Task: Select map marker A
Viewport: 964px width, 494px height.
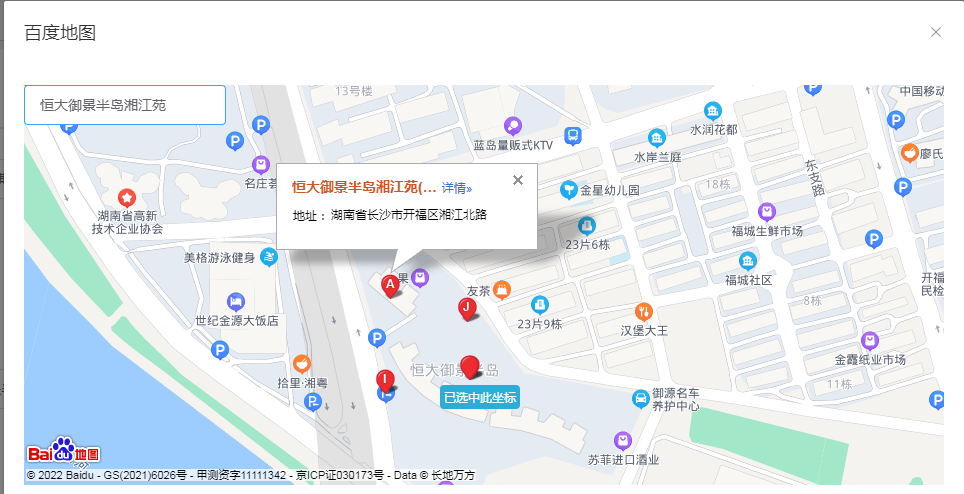Action: click(x=391, y=285)
